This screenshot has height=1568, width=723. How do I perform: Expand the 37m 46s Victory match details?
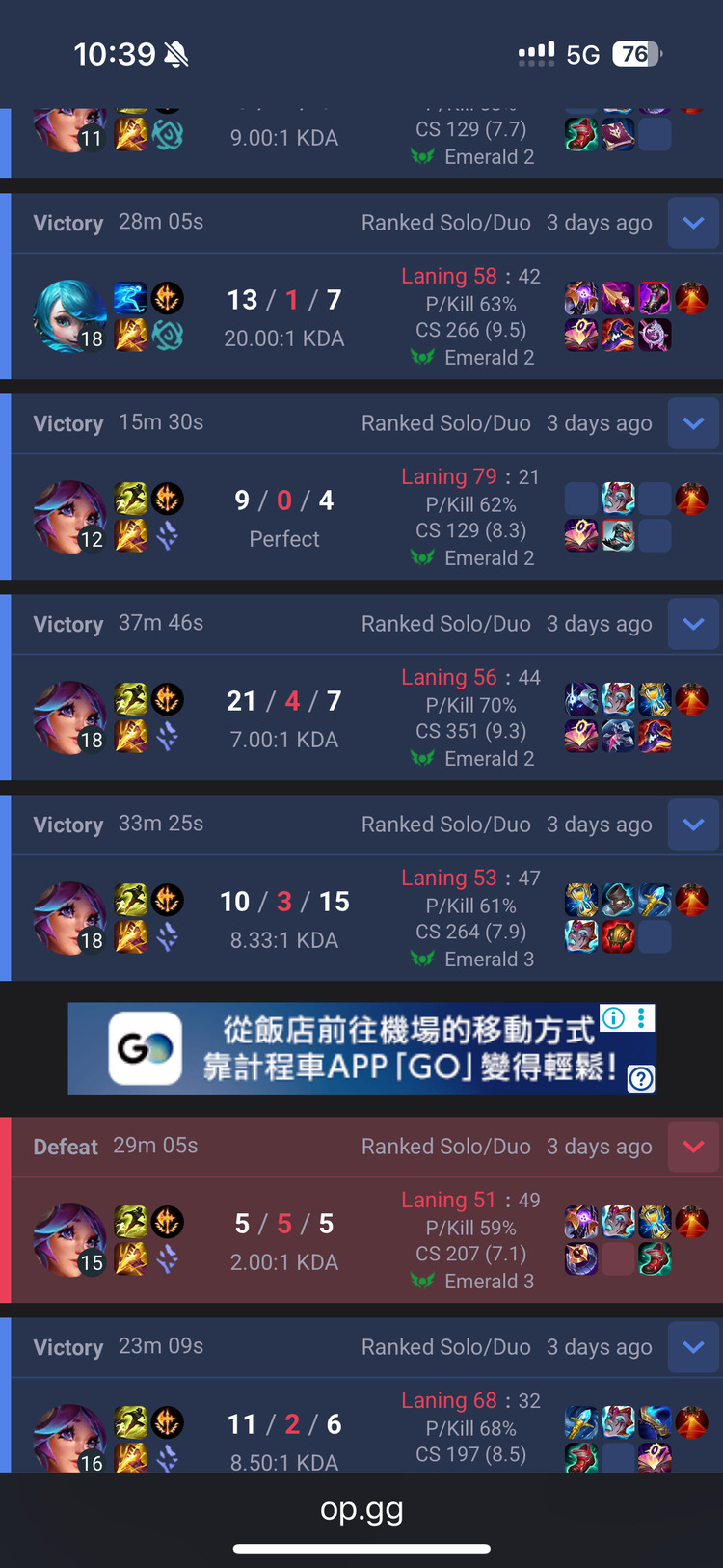pyautogui.click(x=693, y=624)
